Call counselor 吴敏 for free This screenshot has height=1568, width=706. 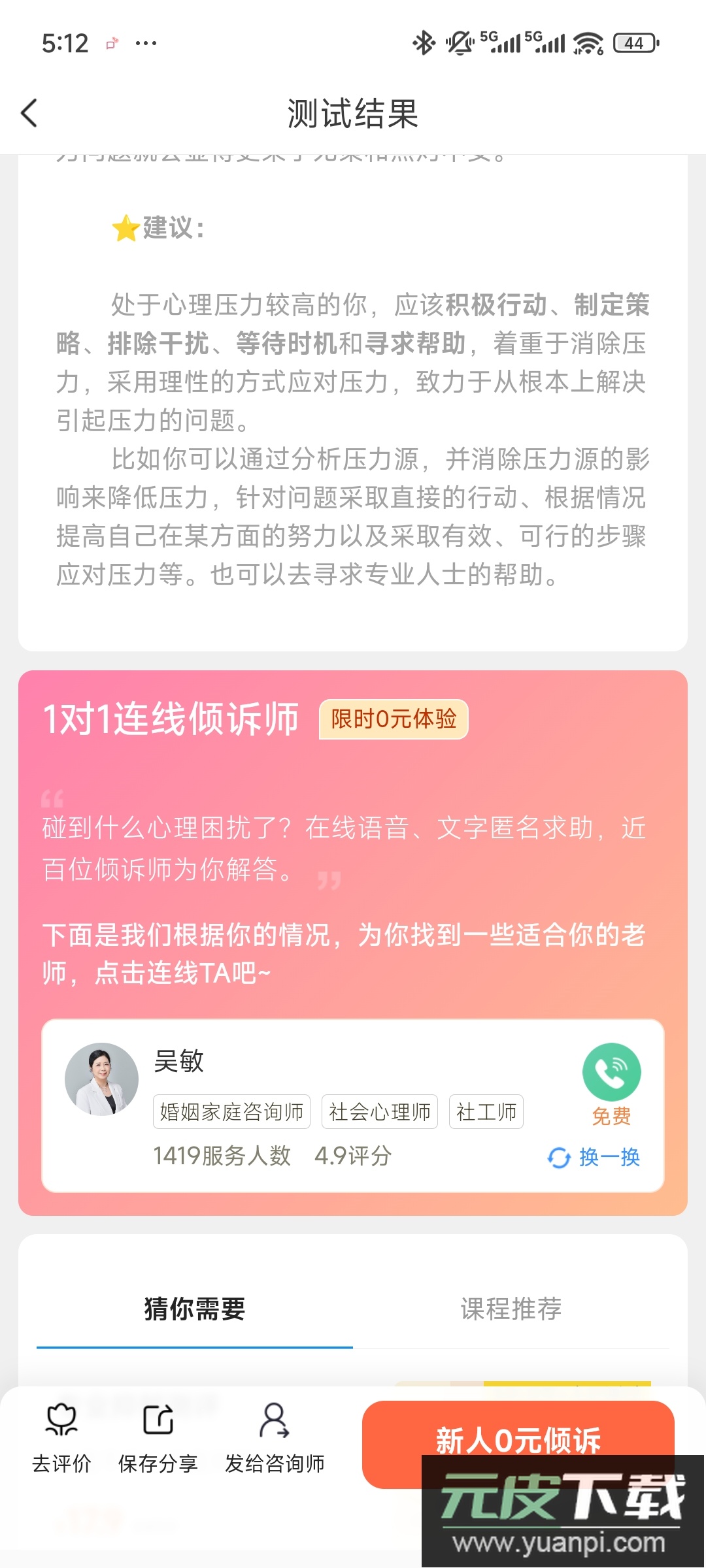(x=611, y=1073)
